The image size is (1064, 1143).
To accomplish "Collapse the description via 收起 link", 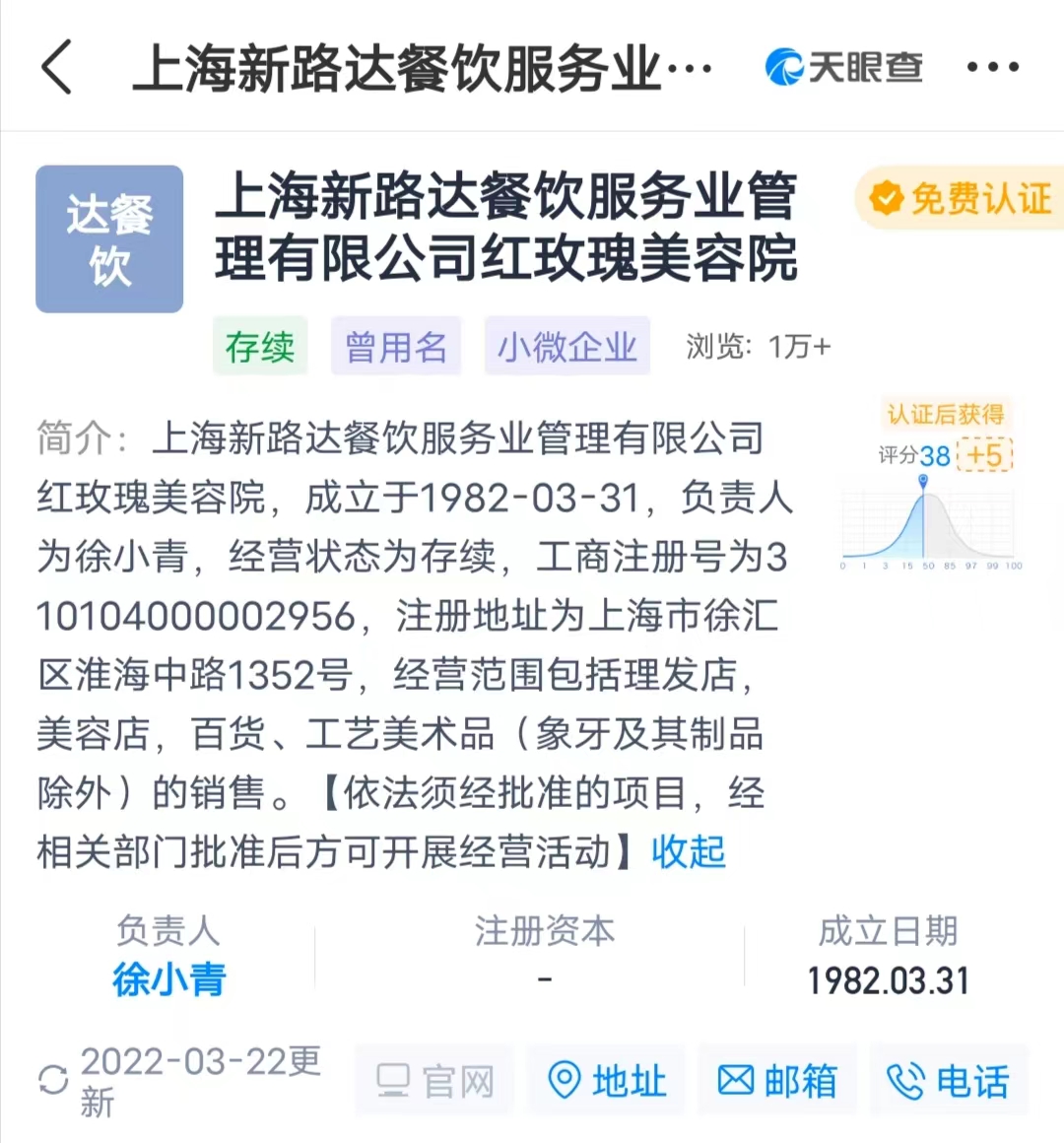I will [x=687, y=853].
